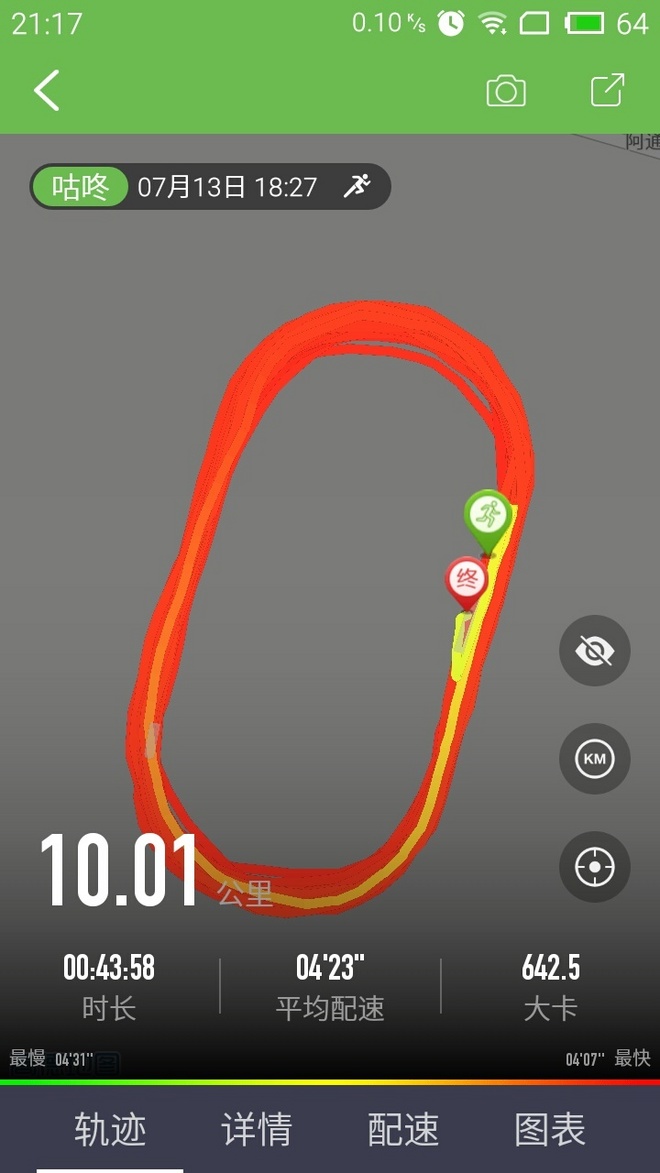The width and height of the screenshot is (660, 1173).
Task: Select the 轨迹 tab
Action: point(110,1130)
